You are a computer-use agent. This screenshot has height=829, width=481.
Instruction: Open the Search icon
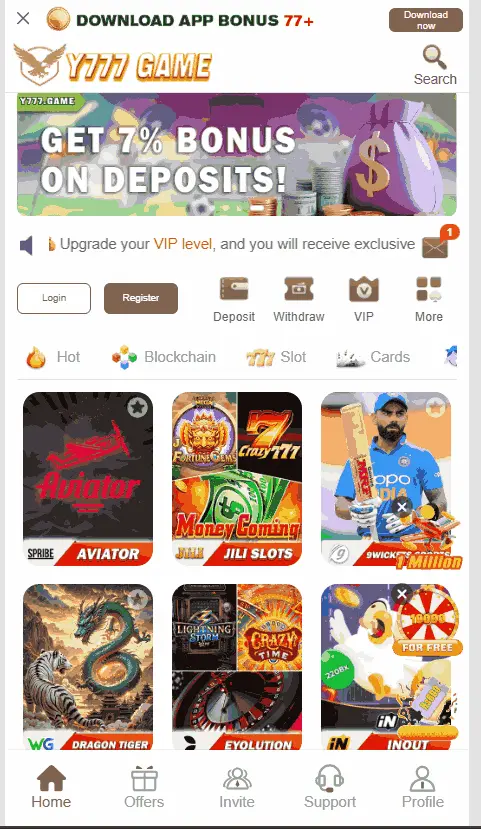coord(434,66)
